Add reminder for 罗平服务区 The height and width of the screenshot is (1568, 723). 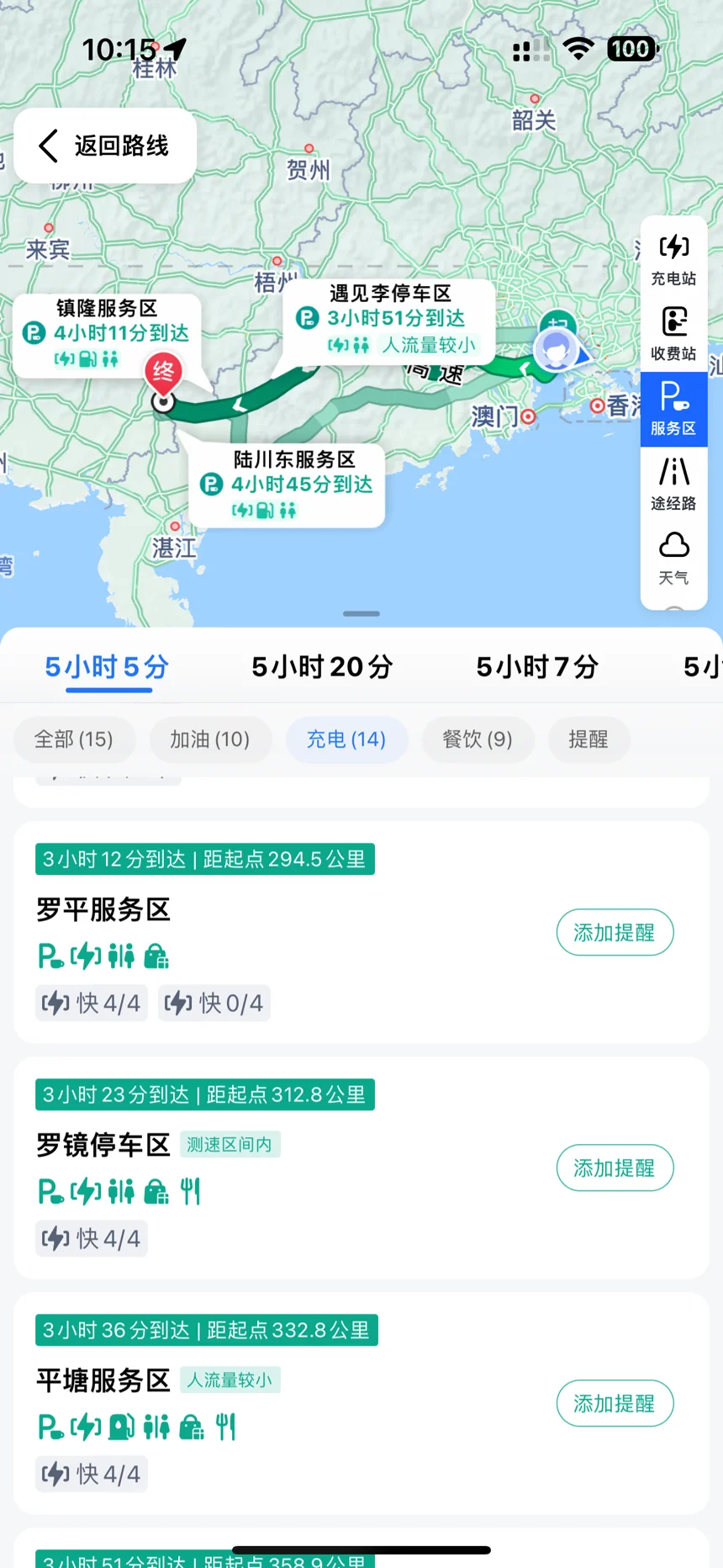tap(615, 932)
